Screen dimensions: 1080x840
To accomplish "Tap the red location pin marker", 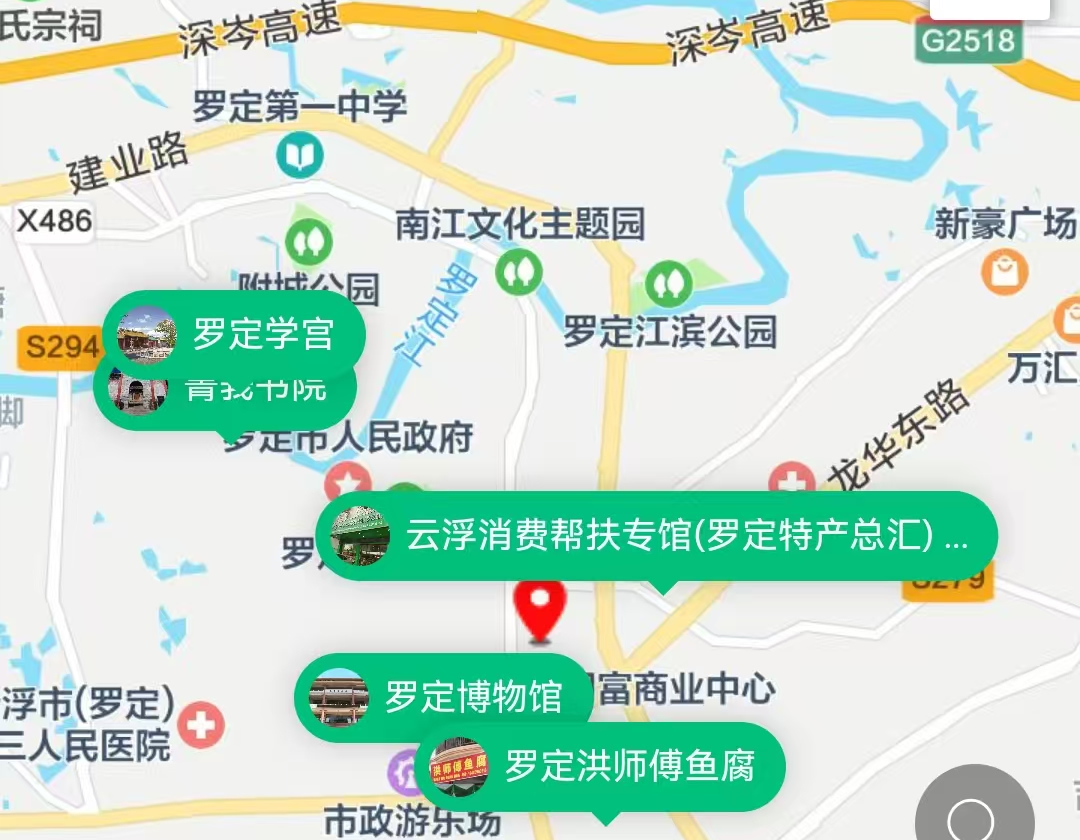I will pyautogui.click(x=540, y=606).
